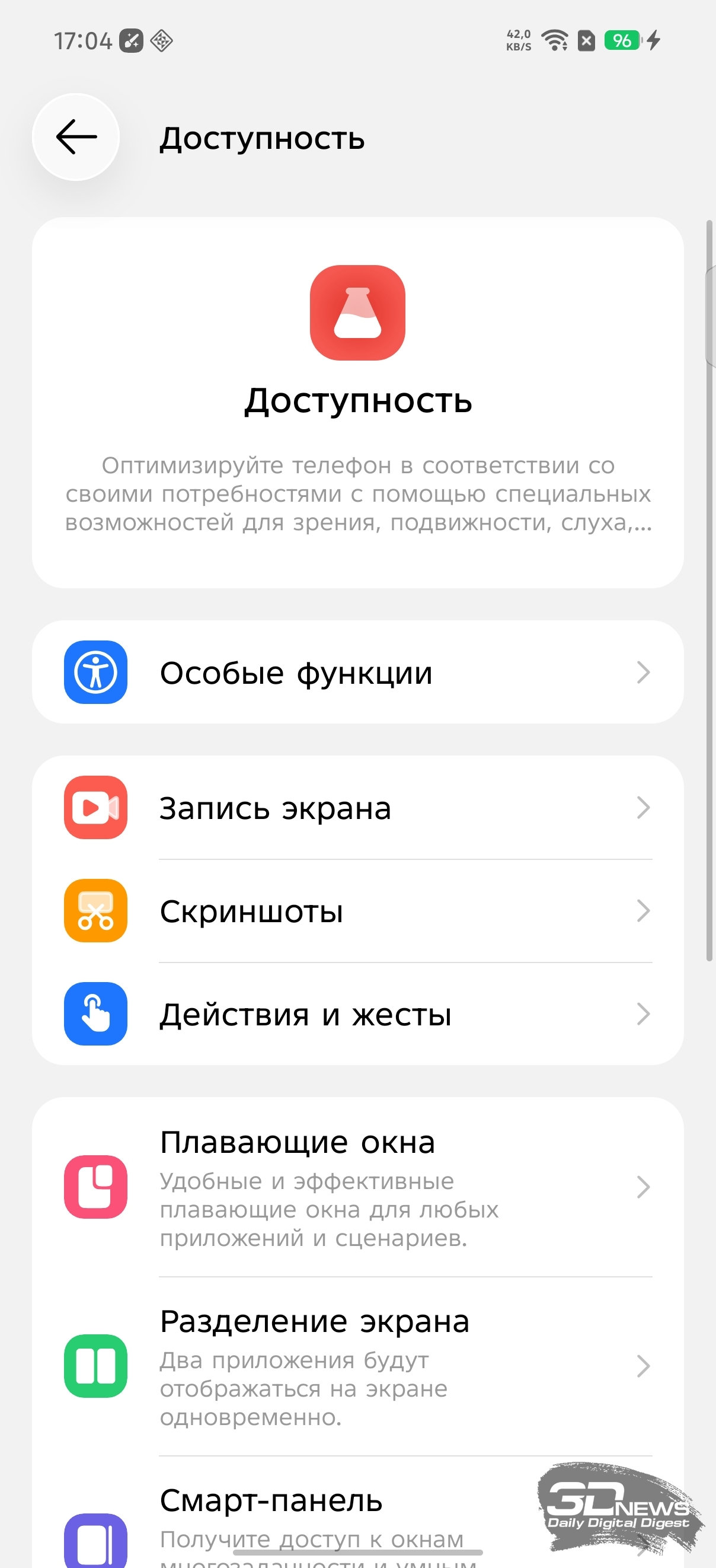Open Действия и жесты settings
This screenshot has height=1568, width=716.
[357, 1014]
